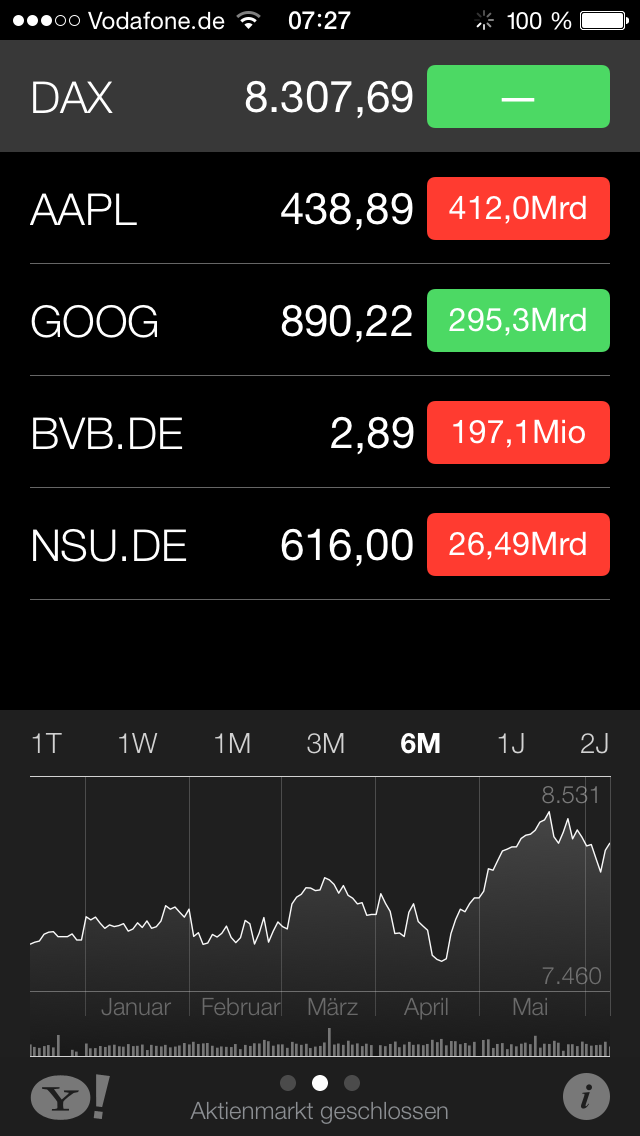Tap NSU.DE's 26,49Mrd badge
640x1136 pixels.
(518, 544)
